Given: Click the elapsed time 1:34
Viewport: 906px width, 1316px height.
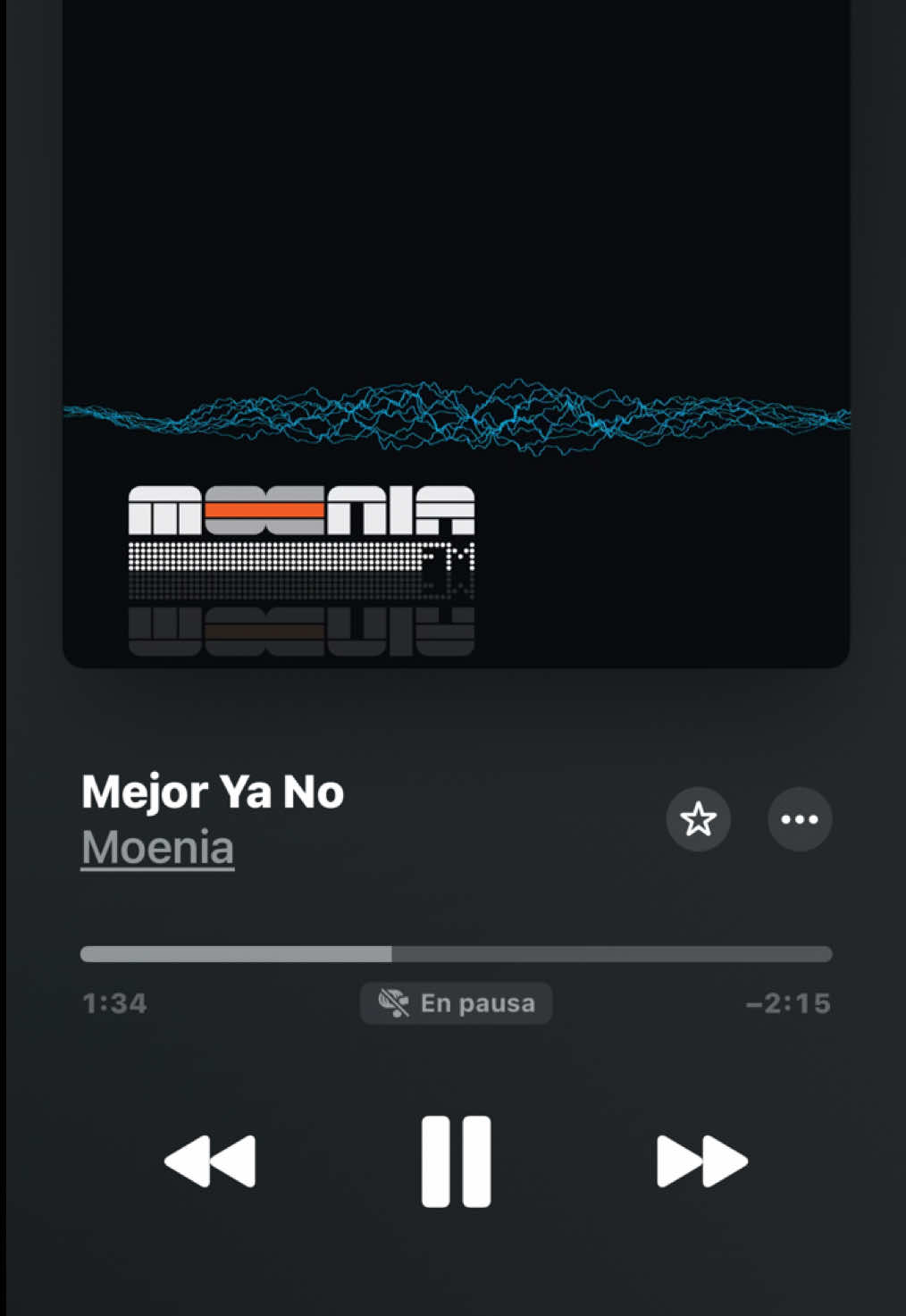Looking at the screenshot, I should click(114, 1002).
